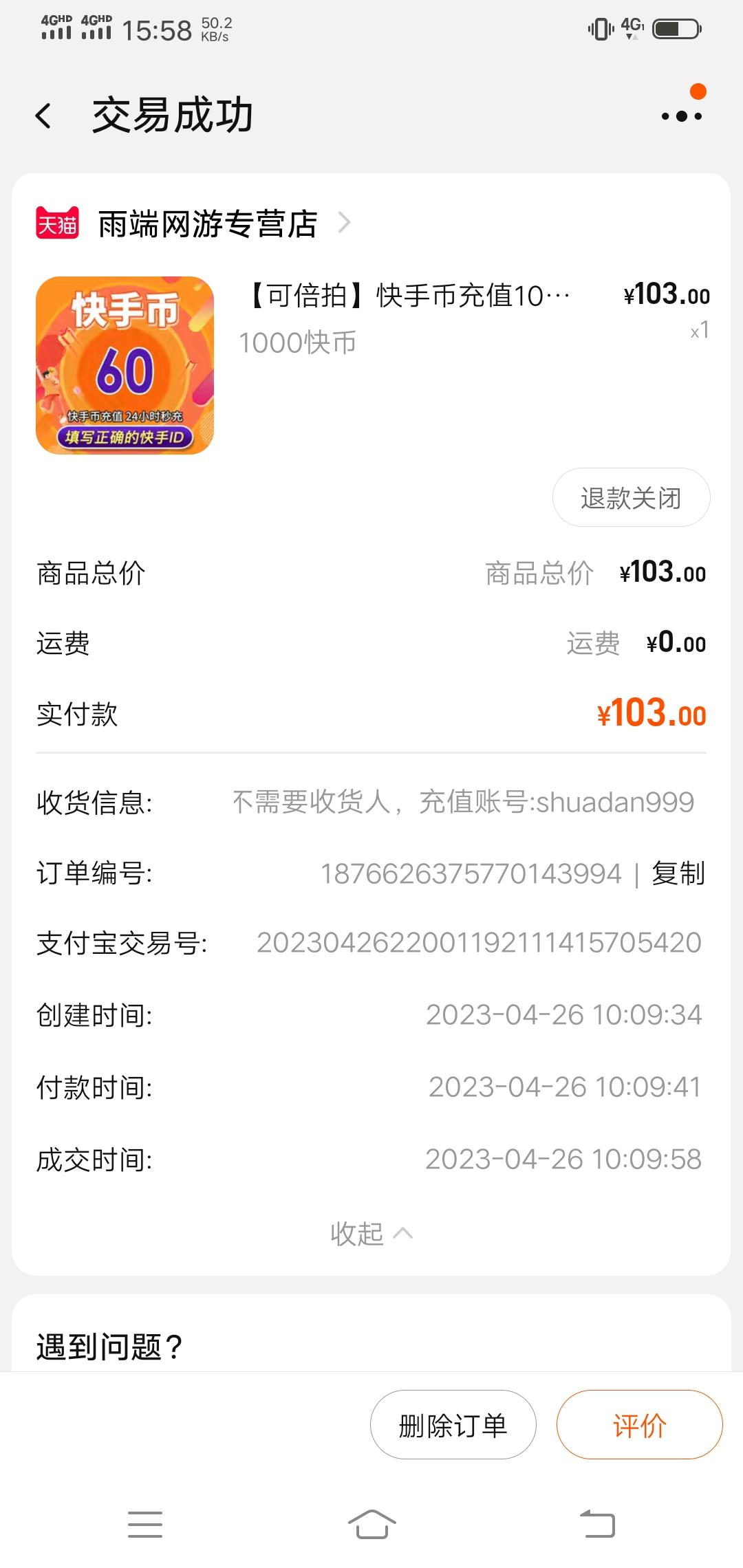This screenshot has height=1568, width=743.
Task: Copy the order number with 复制
Action: click(678, 873)
